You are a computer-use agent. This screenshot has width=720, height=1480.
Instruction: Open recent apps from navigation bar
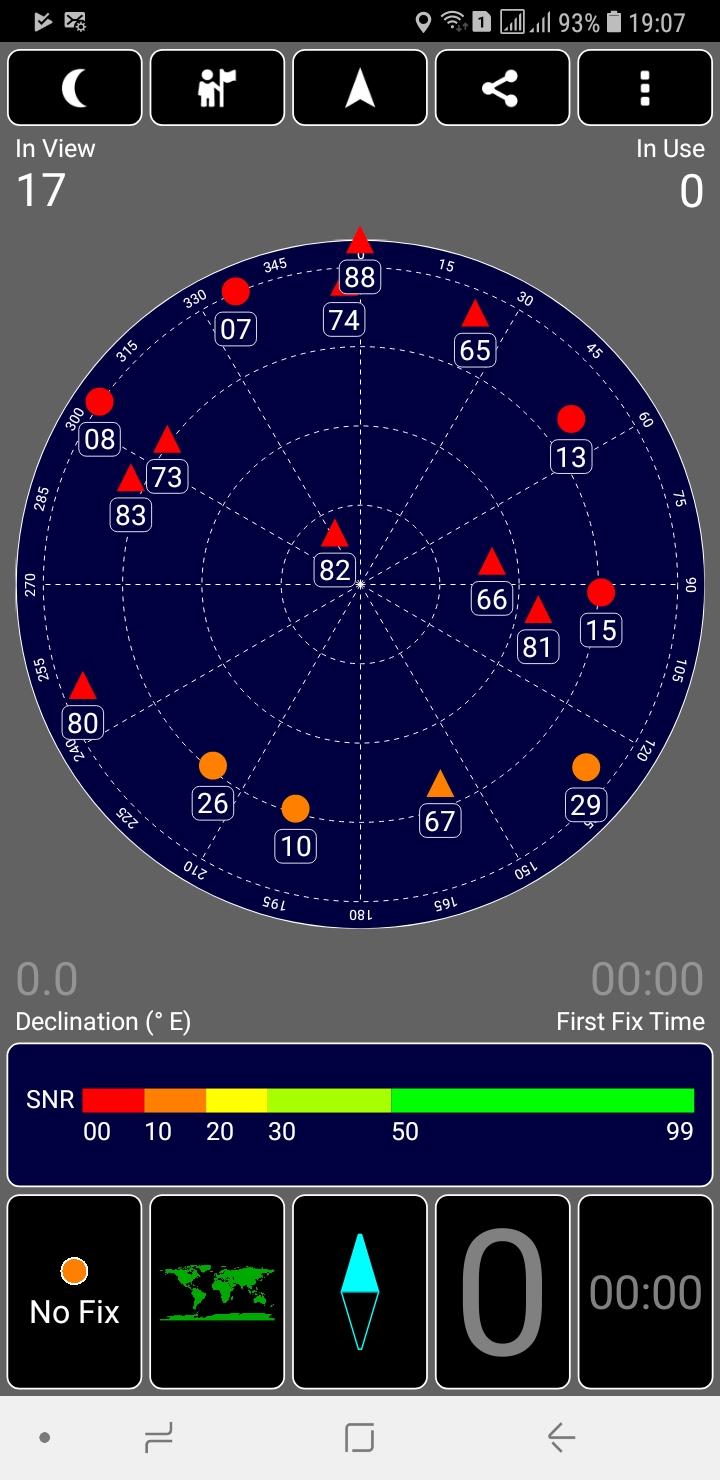(x=158, y=1438)
